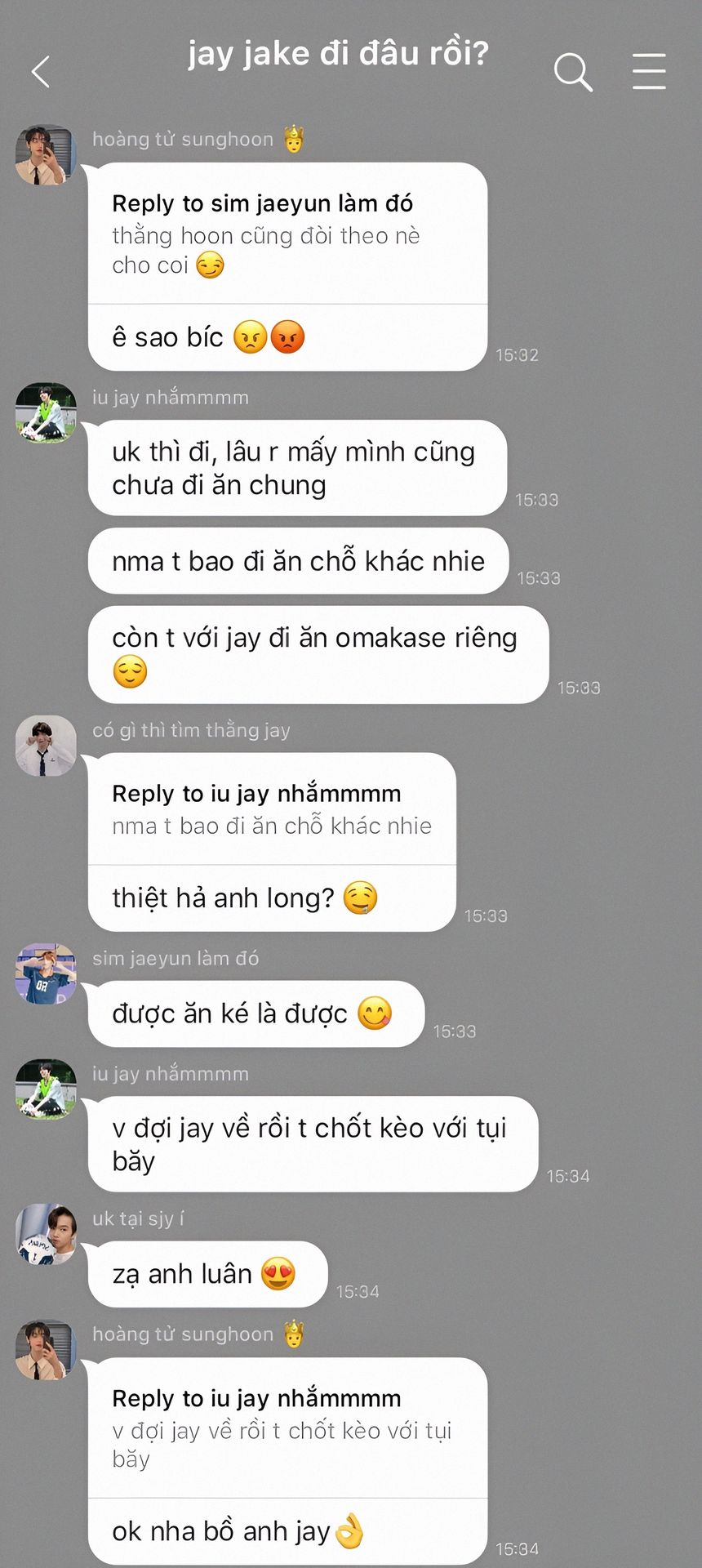
Task: Open hoàng tử sunghoon's avatar beside 'ê sao bíc'
Action: point(47,155)
